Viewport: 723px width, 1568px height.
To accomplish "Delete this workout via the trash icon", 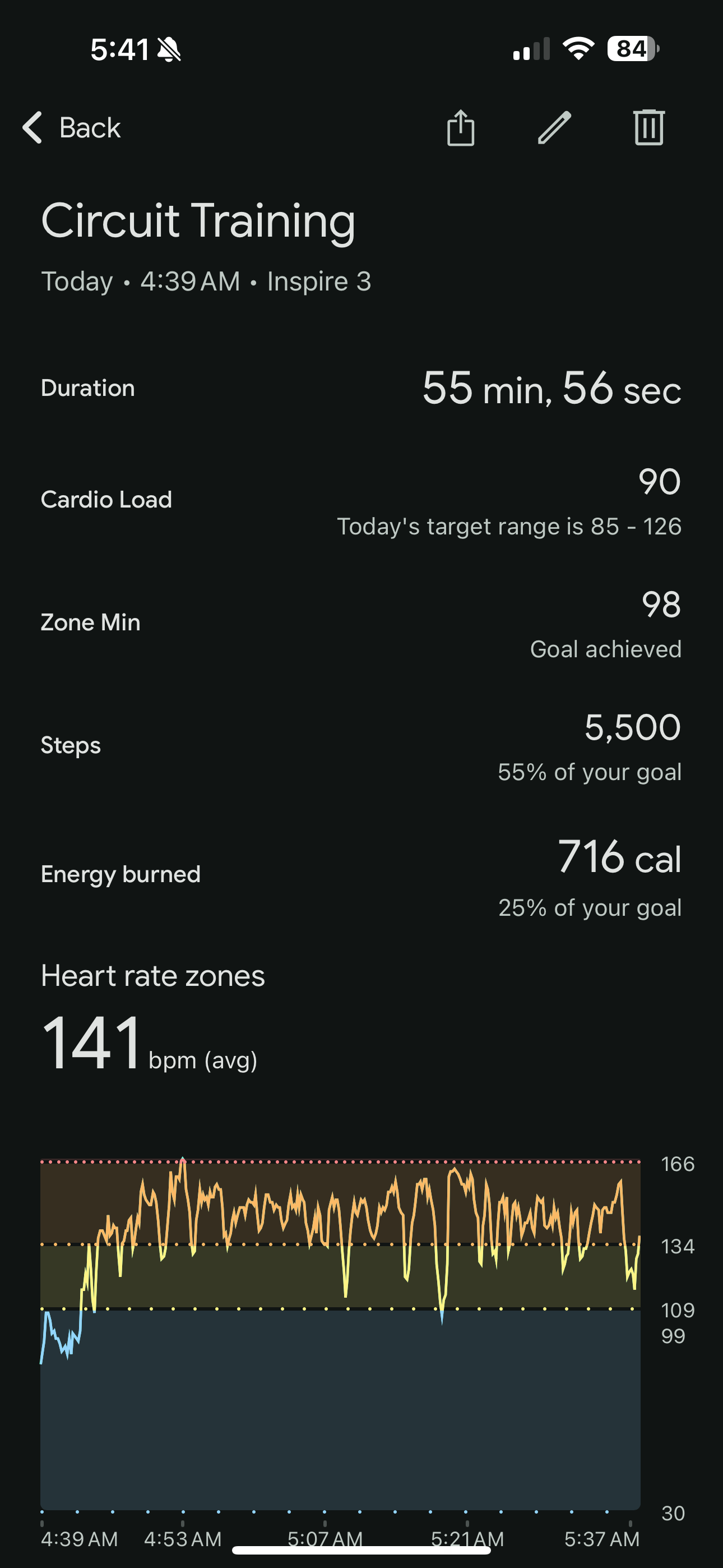I will 649,128.
